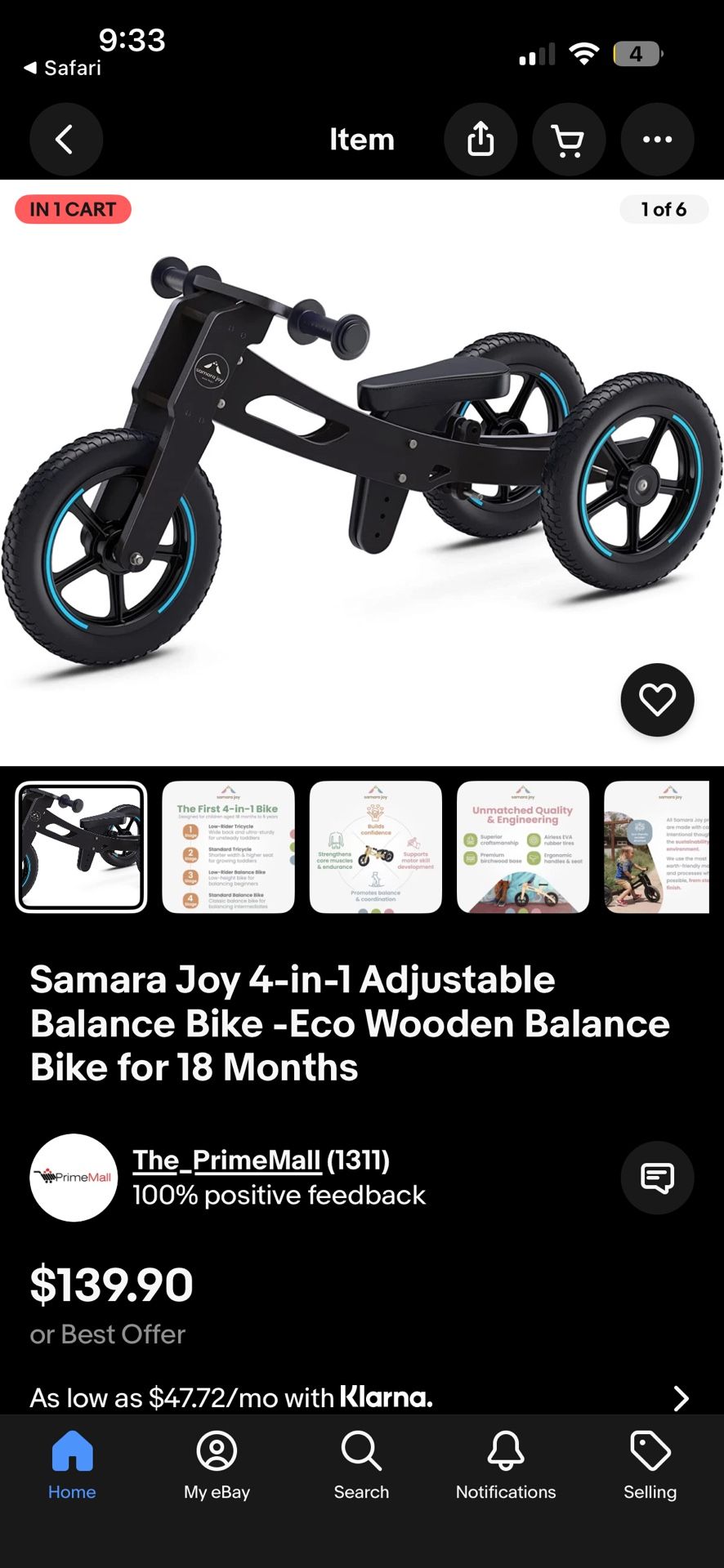724x1568 pixels.
Task: Message the seller via chat icon
Action: point(657,1178)
